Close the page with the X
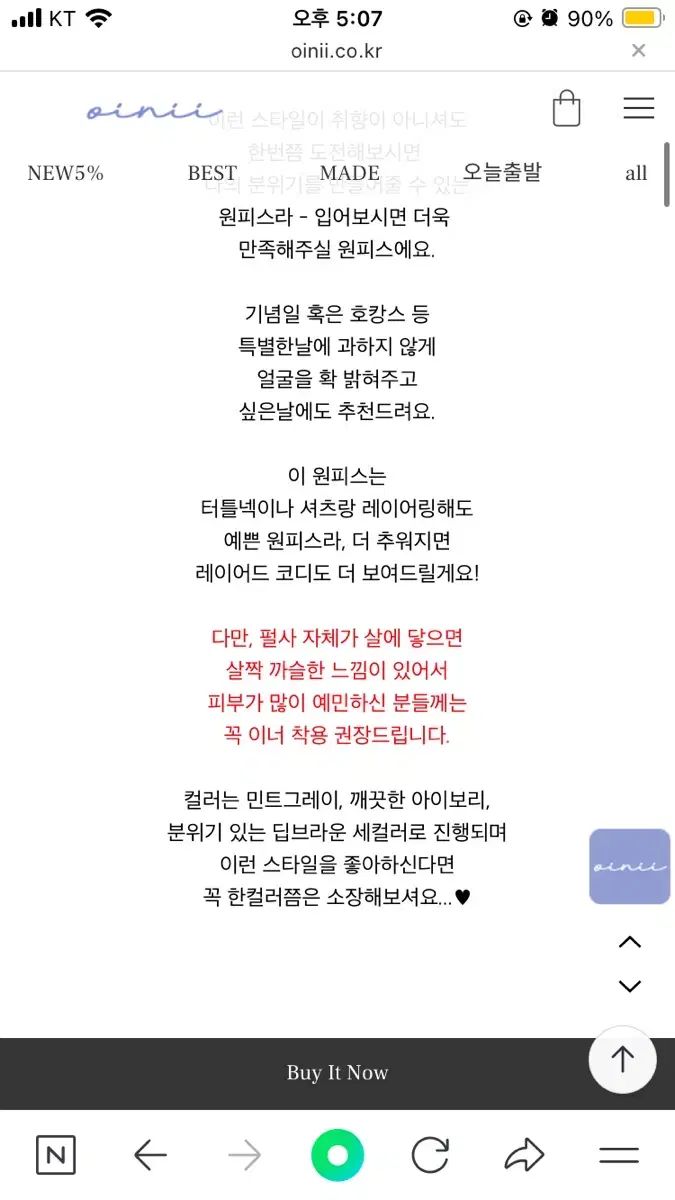 coord(639,50)
